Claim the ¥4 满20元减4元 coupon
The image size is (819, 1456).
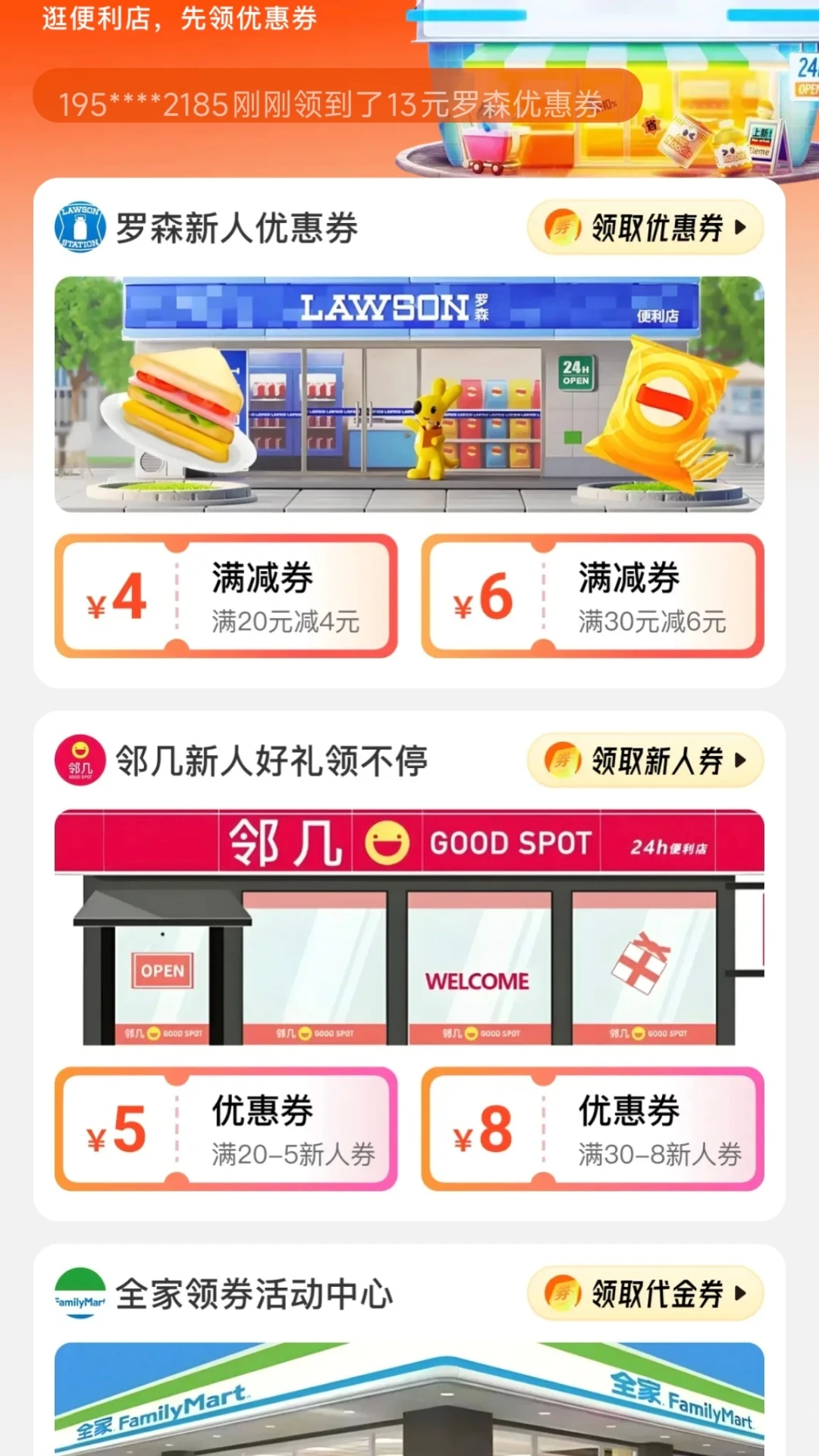coord(226,597)
